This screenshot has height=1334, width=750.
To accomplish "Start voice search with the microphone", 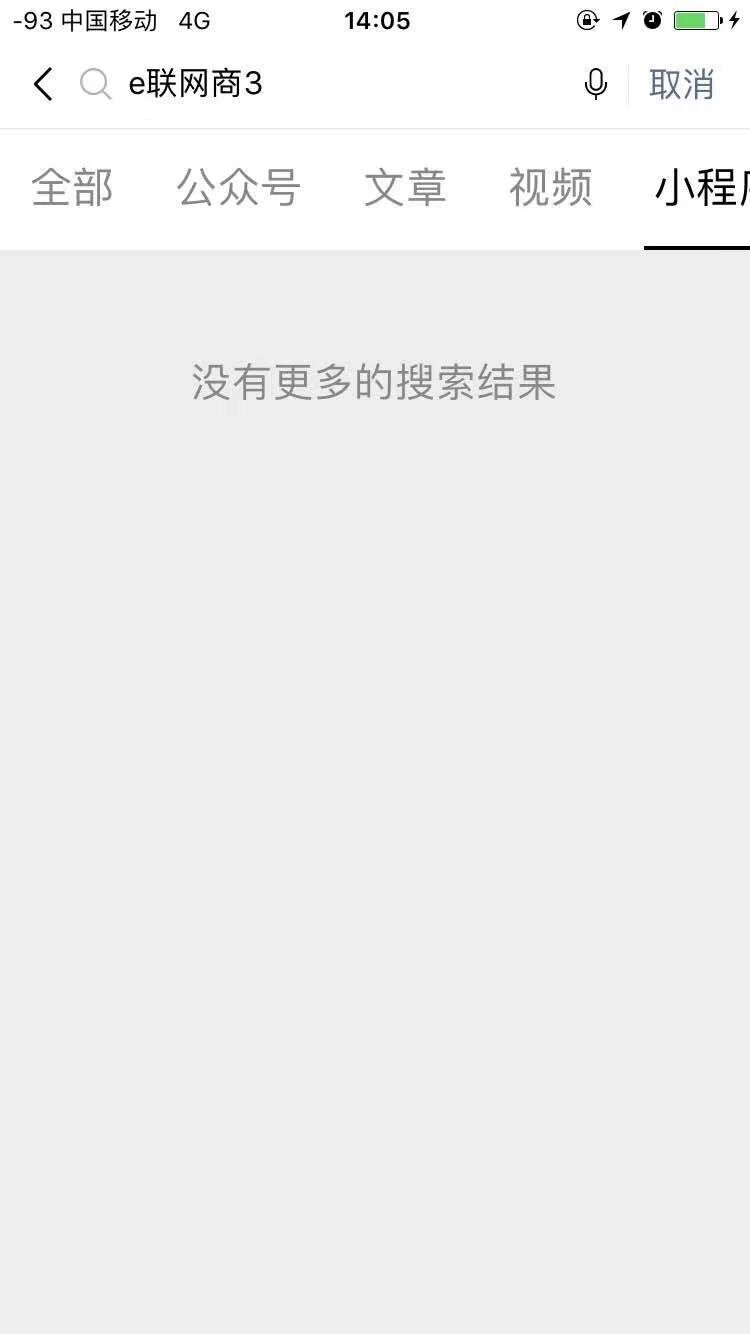I will (595, 85).
